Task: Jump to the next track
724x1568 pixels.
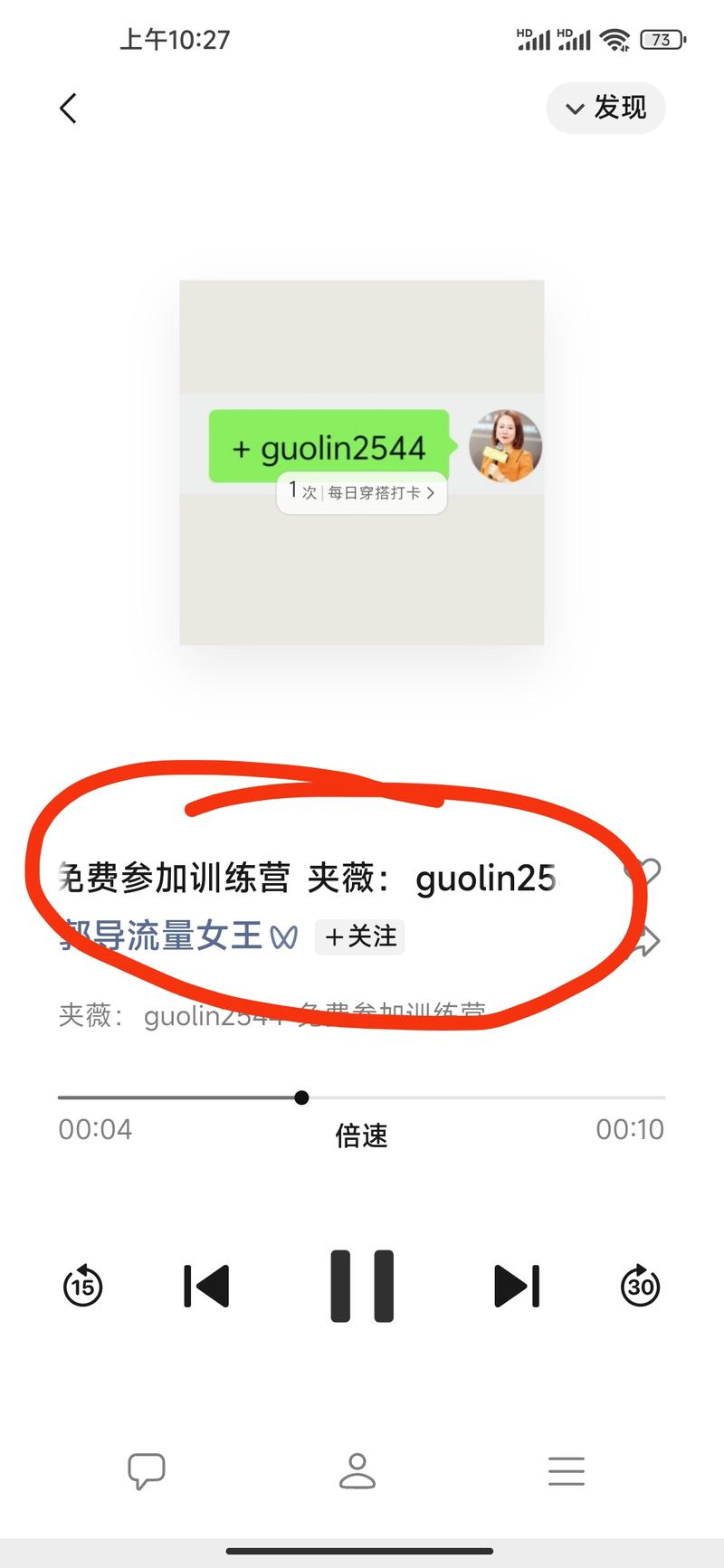Action: pyautogui.click(x=516, y=1286)
